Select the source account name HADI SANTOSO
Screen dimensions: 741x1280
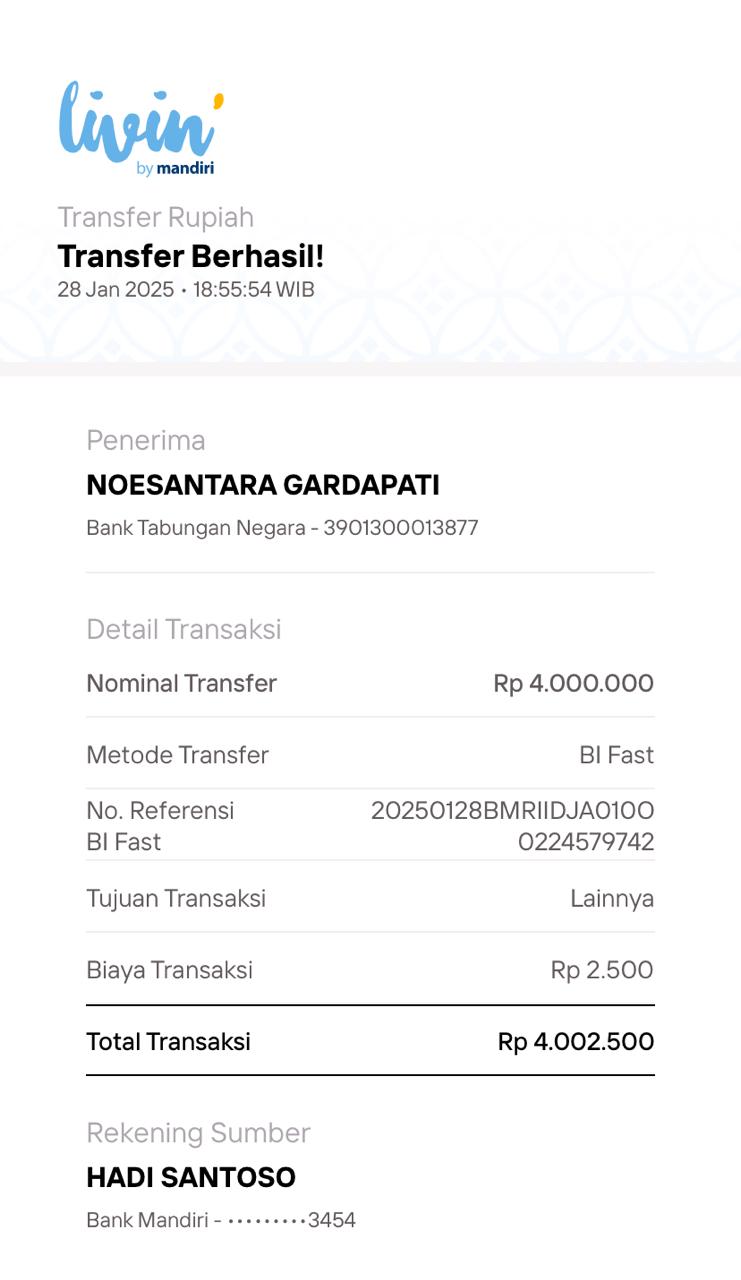tap(192, 1177)
